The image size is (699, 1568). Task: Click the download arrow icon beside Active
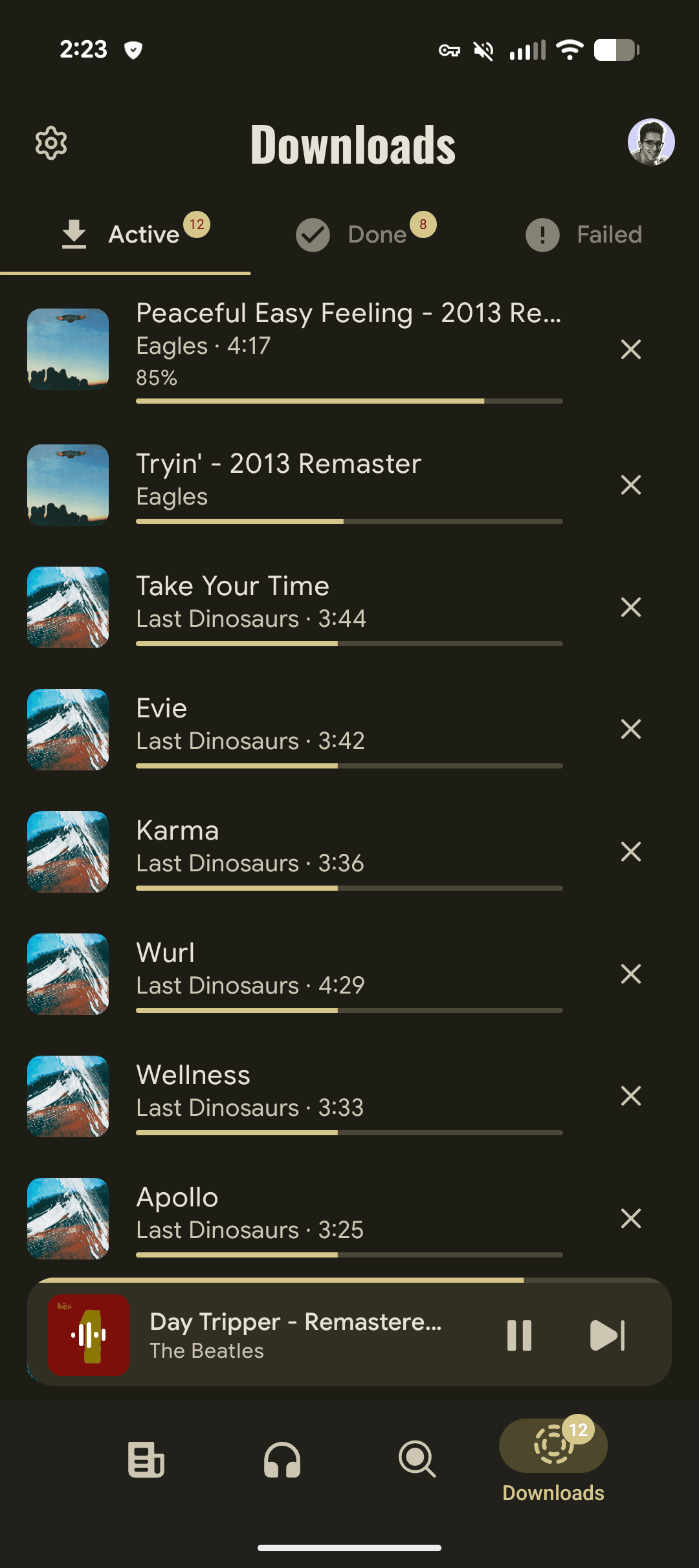click(x=74, y=234)
